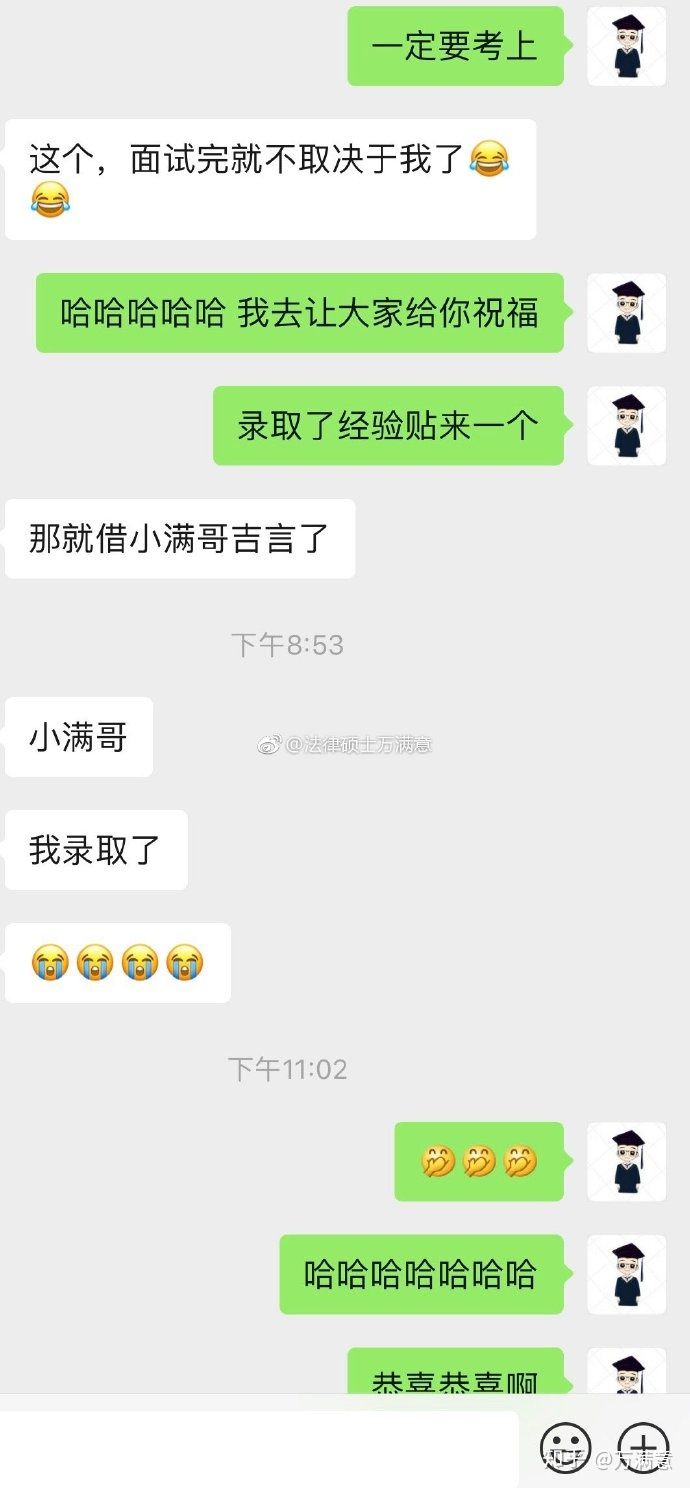
Task: Open the emoji sticker panel
Action: (566, 1448)
